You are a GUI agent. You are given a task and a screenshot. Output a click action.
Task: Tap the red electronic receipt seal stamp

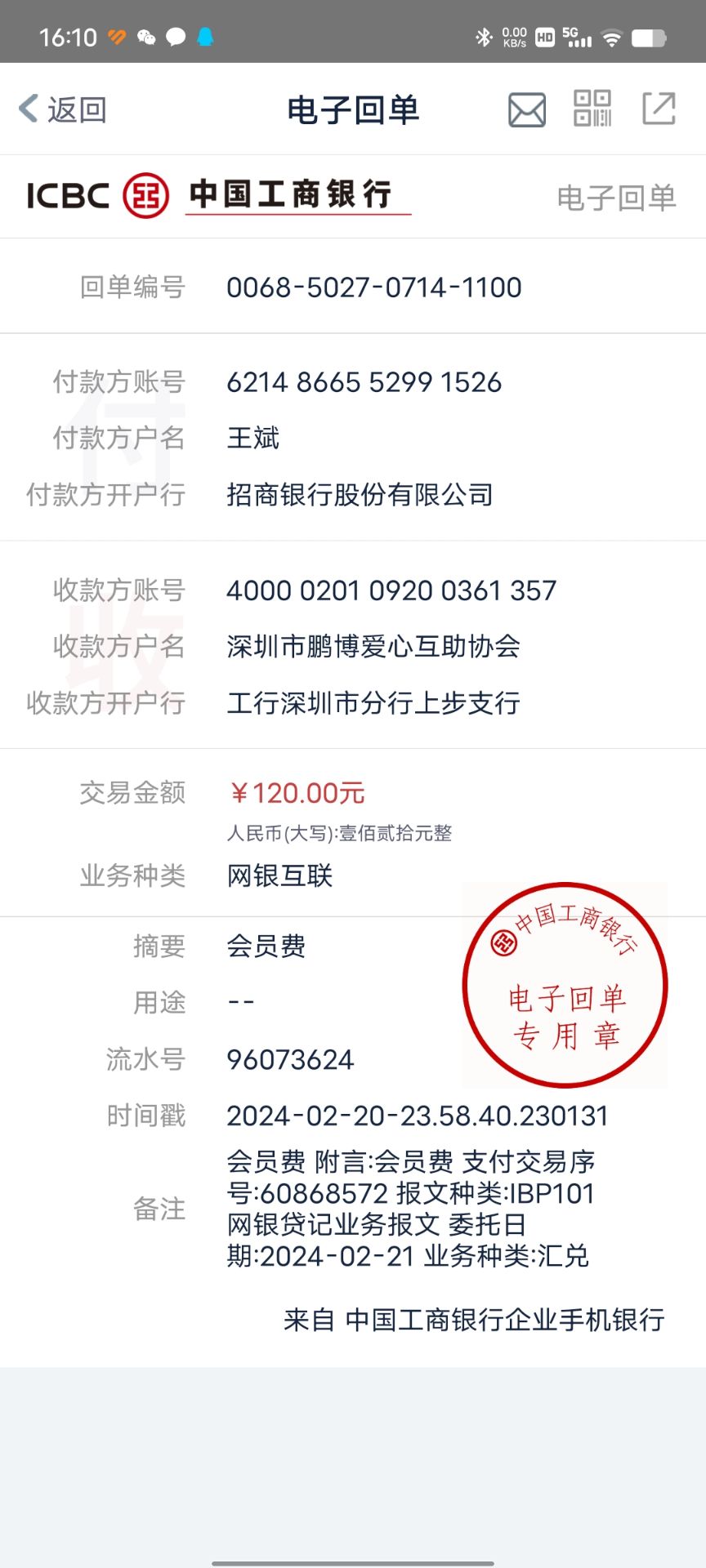click(x=565, y=984)
